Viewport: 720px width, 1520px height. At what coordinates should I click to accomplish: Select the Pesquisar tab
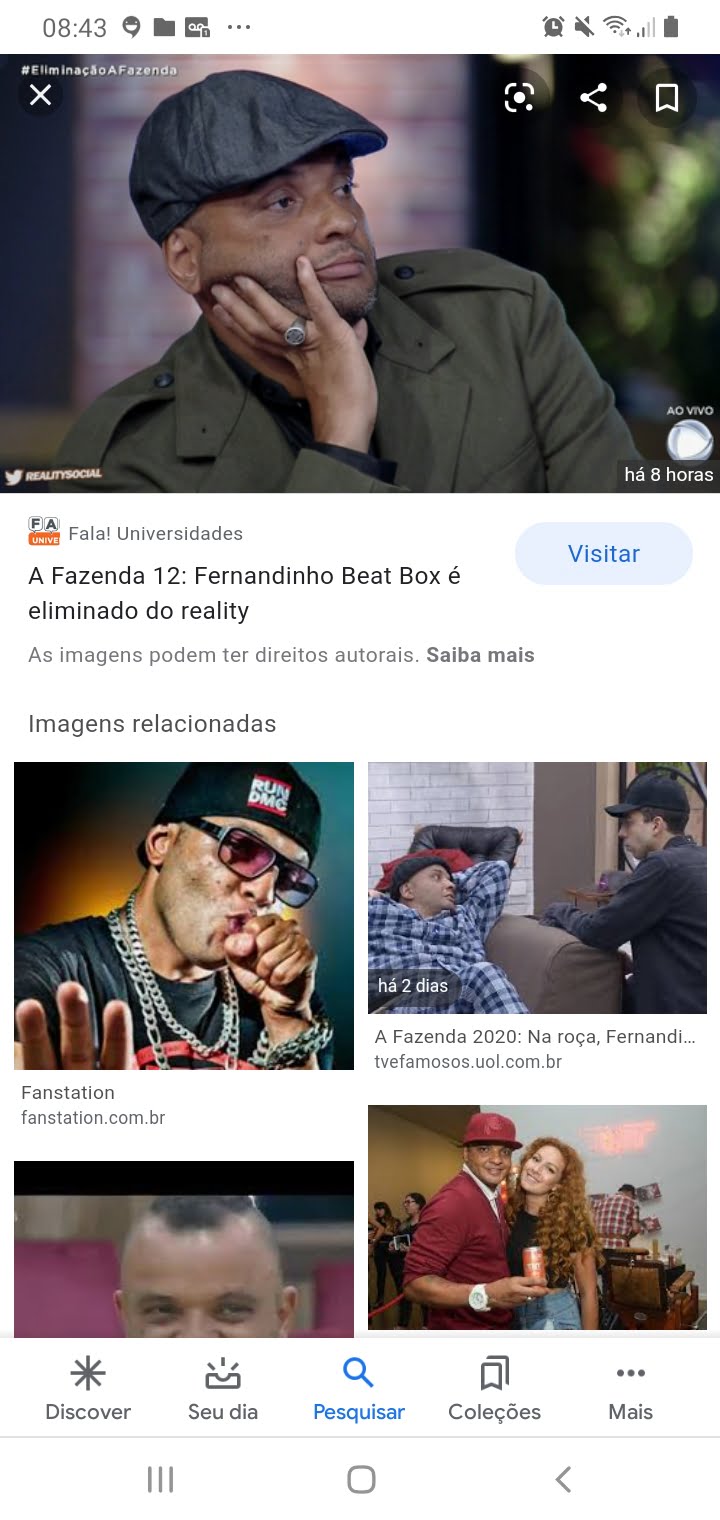pyautogui.click(x=359, y=1390)
